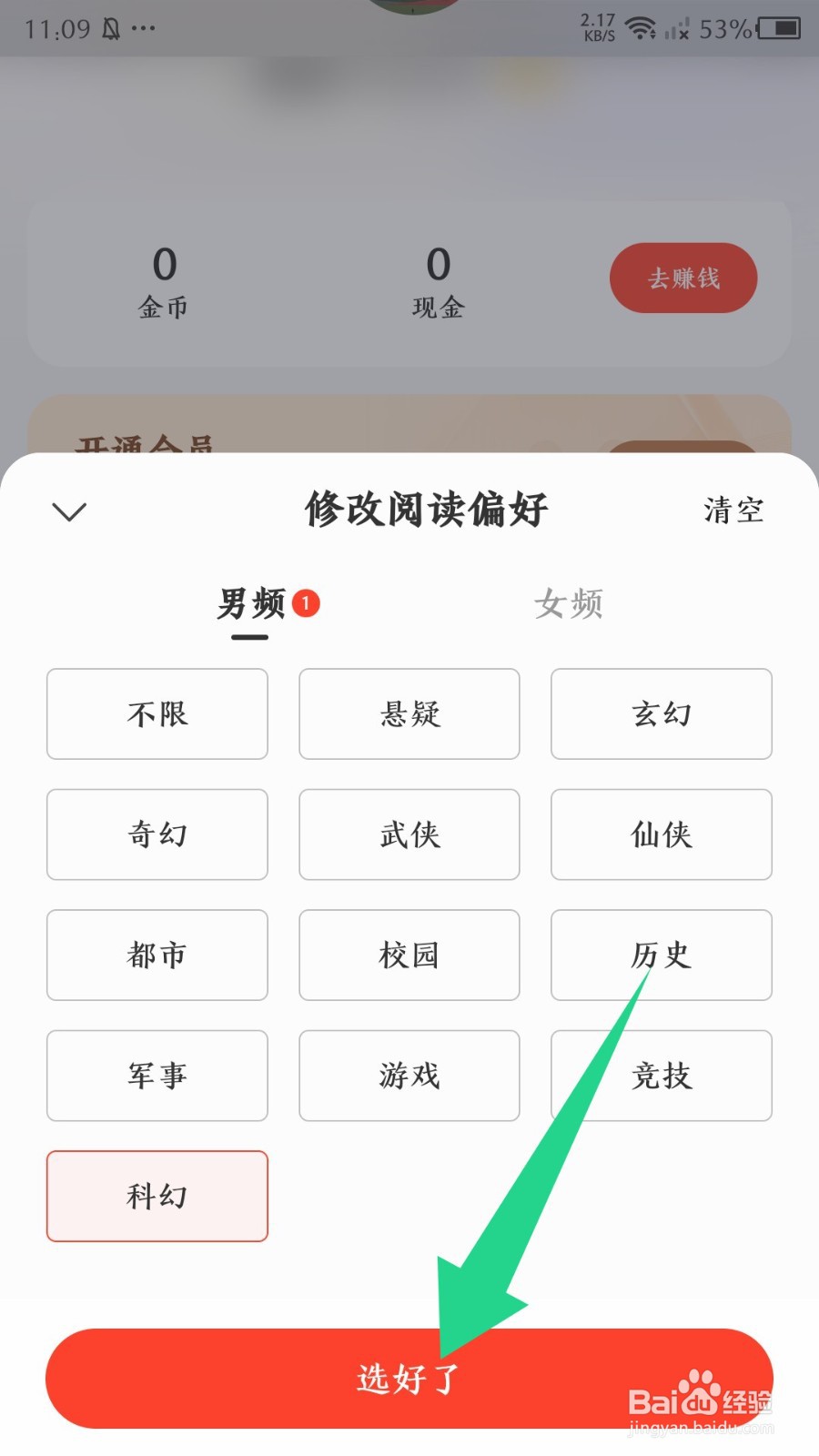The height and width of the screenshot is (1456, 819).
Task: Tap the three-dot overflow icon in status bar
Action: (143, 30)
